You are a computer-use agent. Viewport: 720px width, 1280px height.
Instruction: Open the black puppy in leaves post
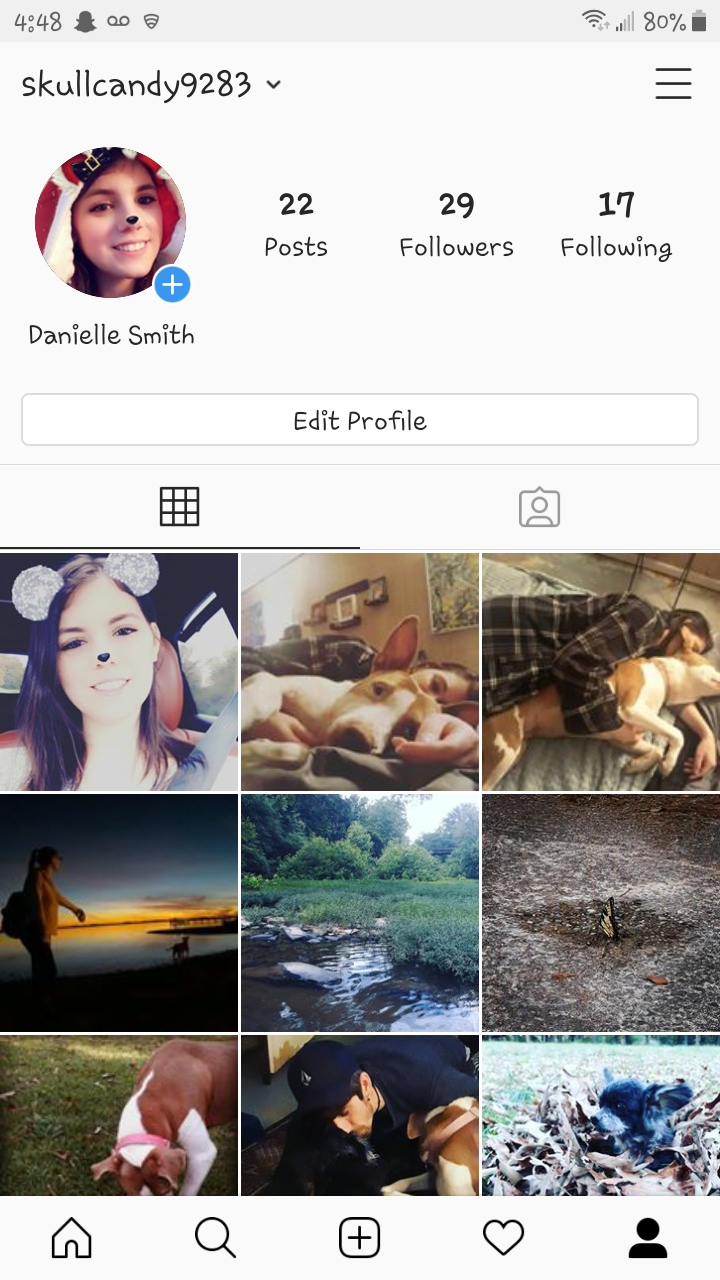click(x=601, y=1115)
